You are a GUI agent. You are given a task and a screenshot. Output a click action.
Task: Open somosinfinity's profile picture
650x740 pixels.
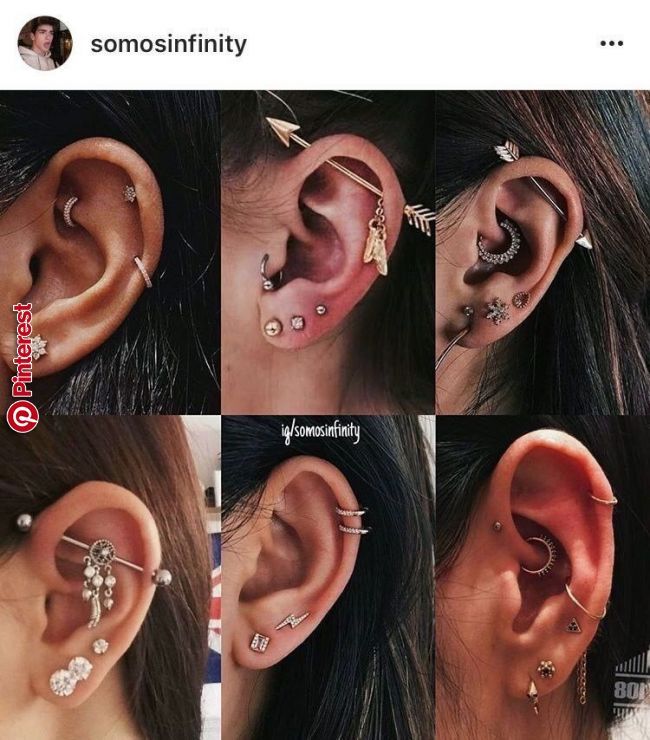(45, 43)
